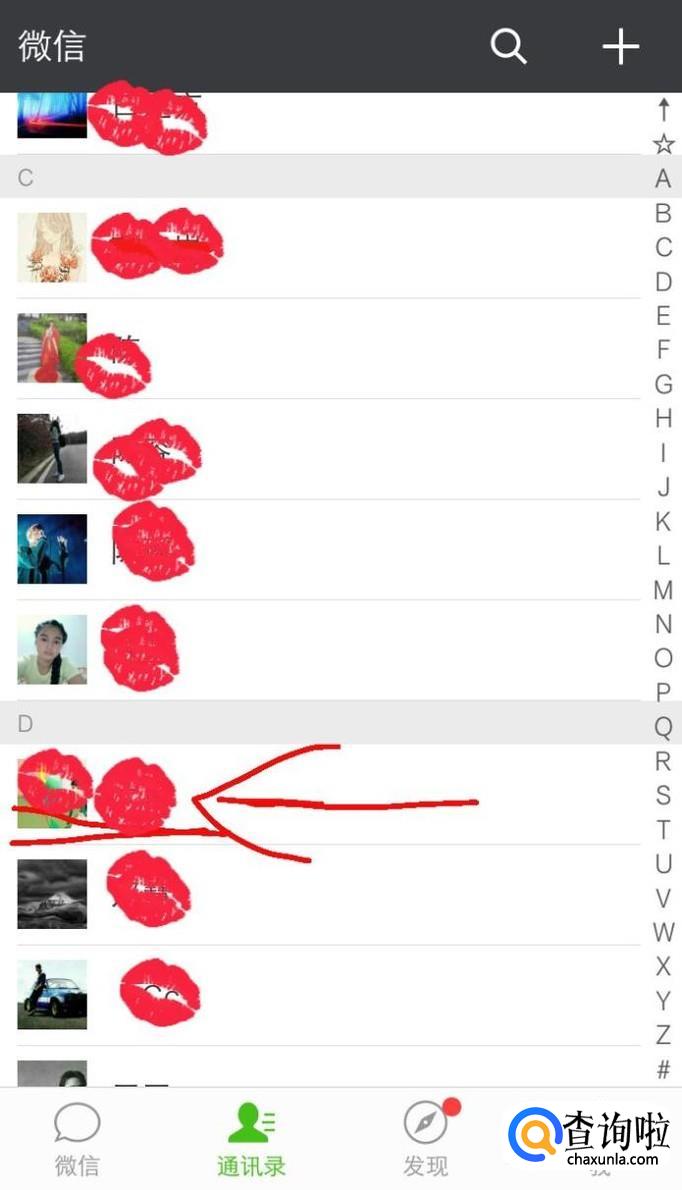Select the 通讯录 contacts tab
The width and height of the screenshot is (682, 1190).
coord(252,1139)
